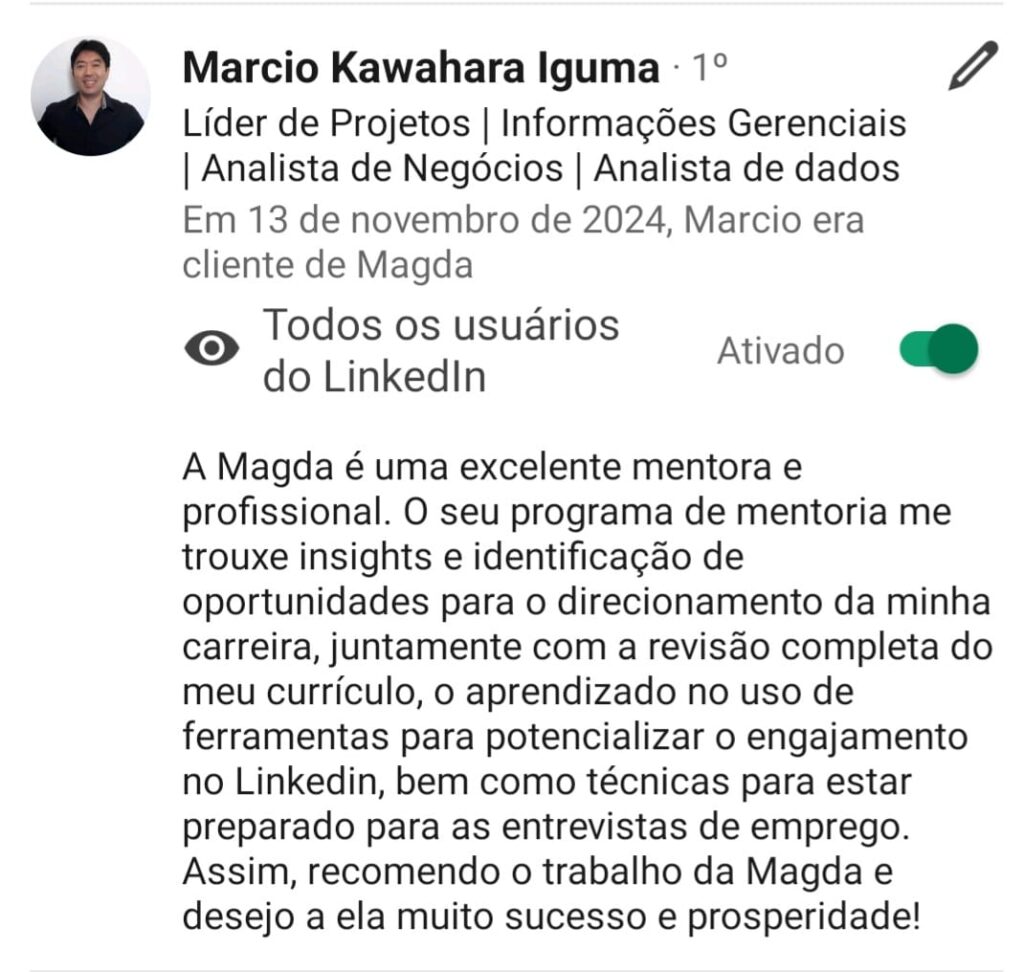
Task: Open Marcio Kawahara Iguma's profile photo
Action: tap(90, 96)
